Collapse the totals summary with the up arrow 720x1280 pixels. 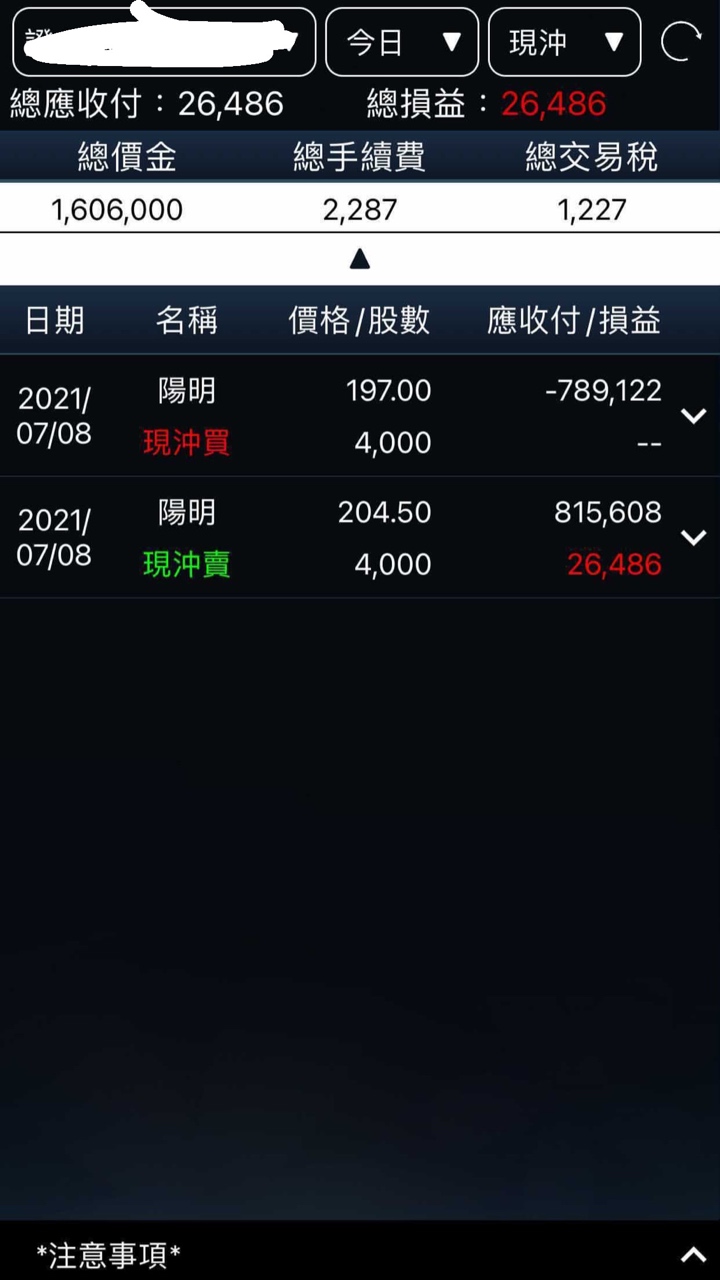point(360,260)
